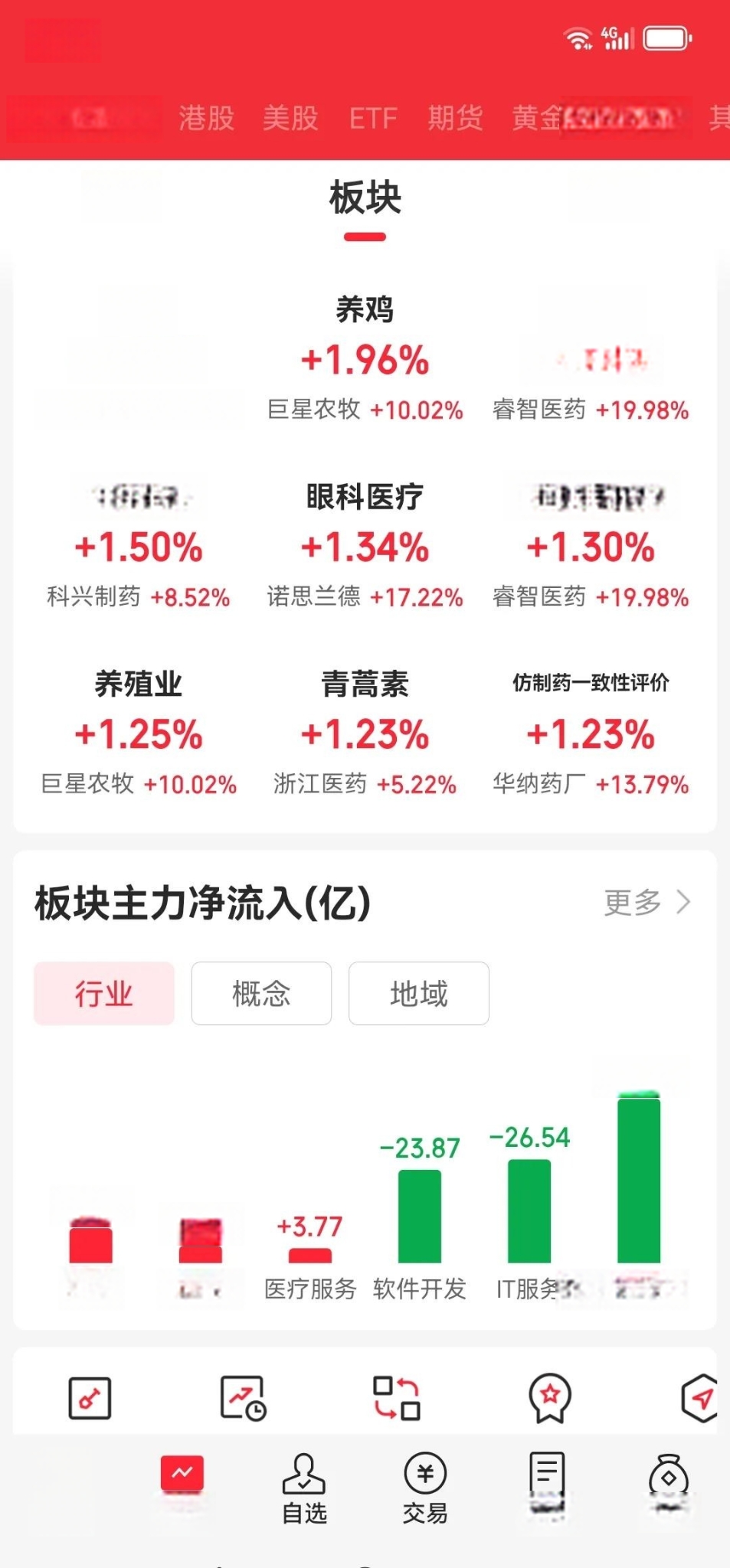Open the 软件开发 bar in the chart
The width and height of the screenshot is (730, 1568).
pos(420,1217)
